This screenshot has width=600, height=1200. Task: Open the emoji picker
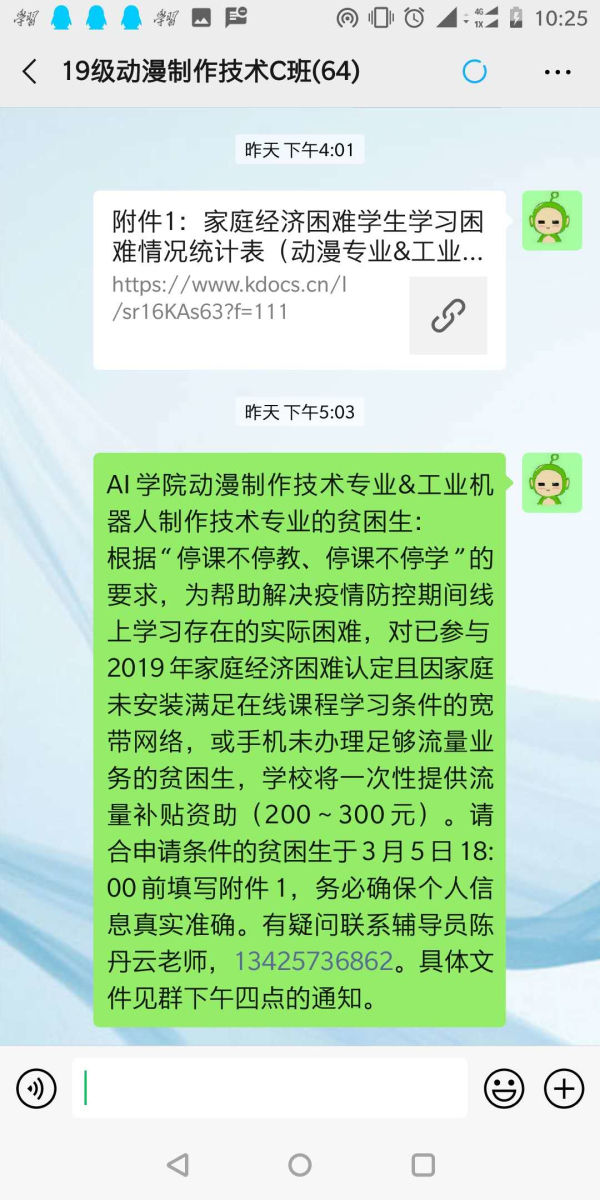pyautogui.click(x=504, y=1088)
